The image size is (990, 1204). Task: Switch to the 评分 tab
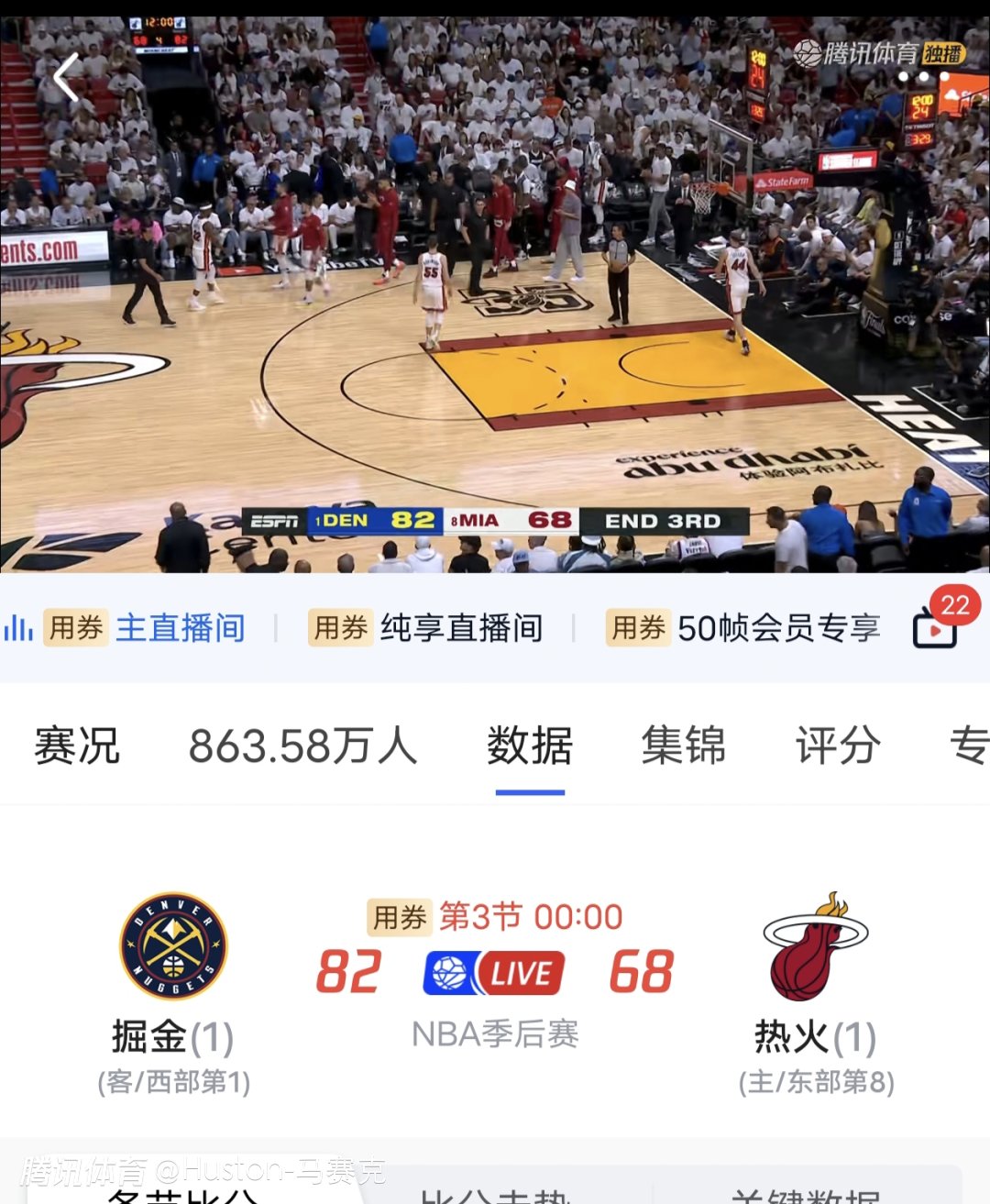pos(837,745)
